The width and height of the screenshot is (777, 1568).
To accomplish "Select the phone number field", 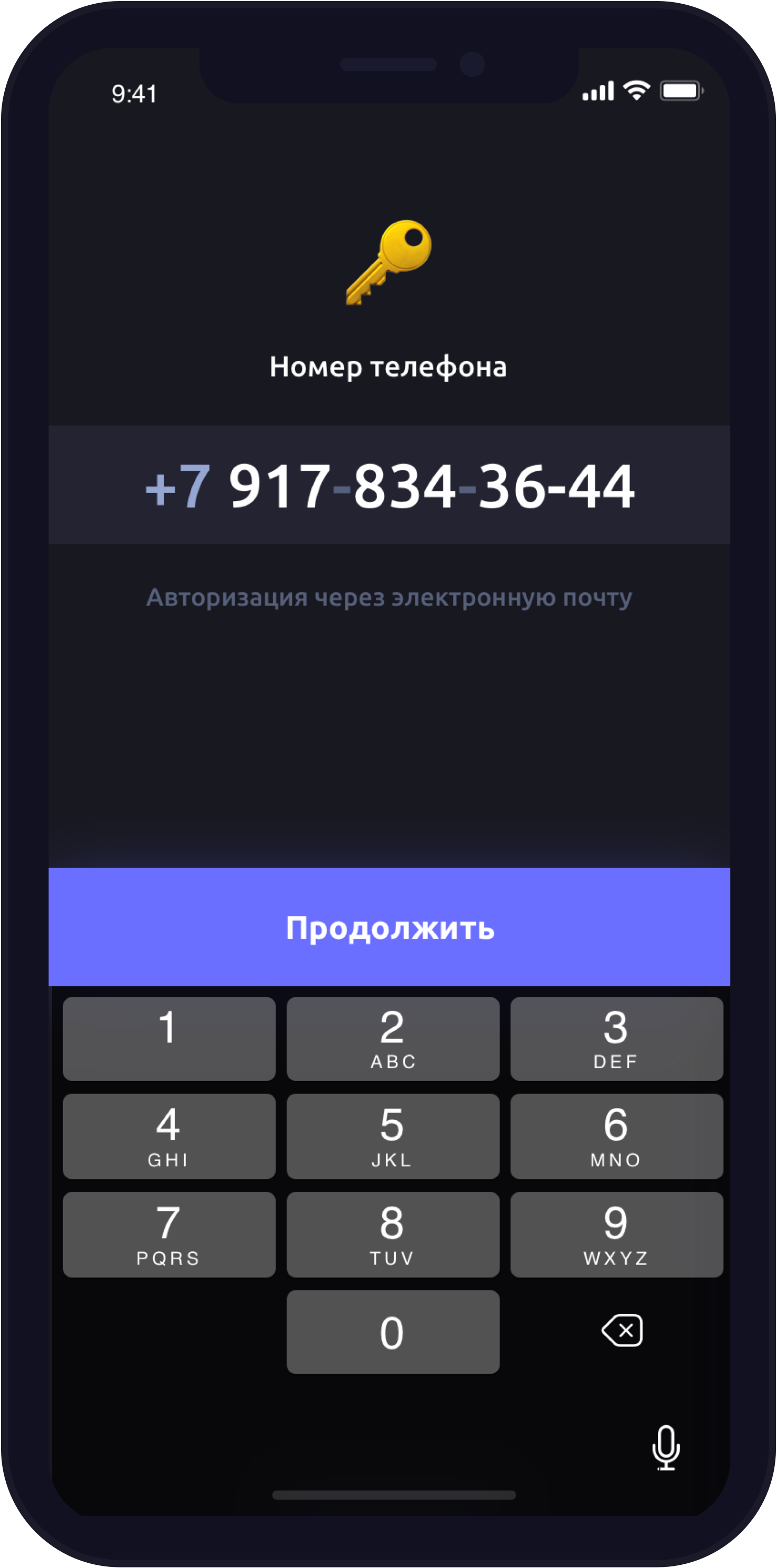I will pos(389,485).
